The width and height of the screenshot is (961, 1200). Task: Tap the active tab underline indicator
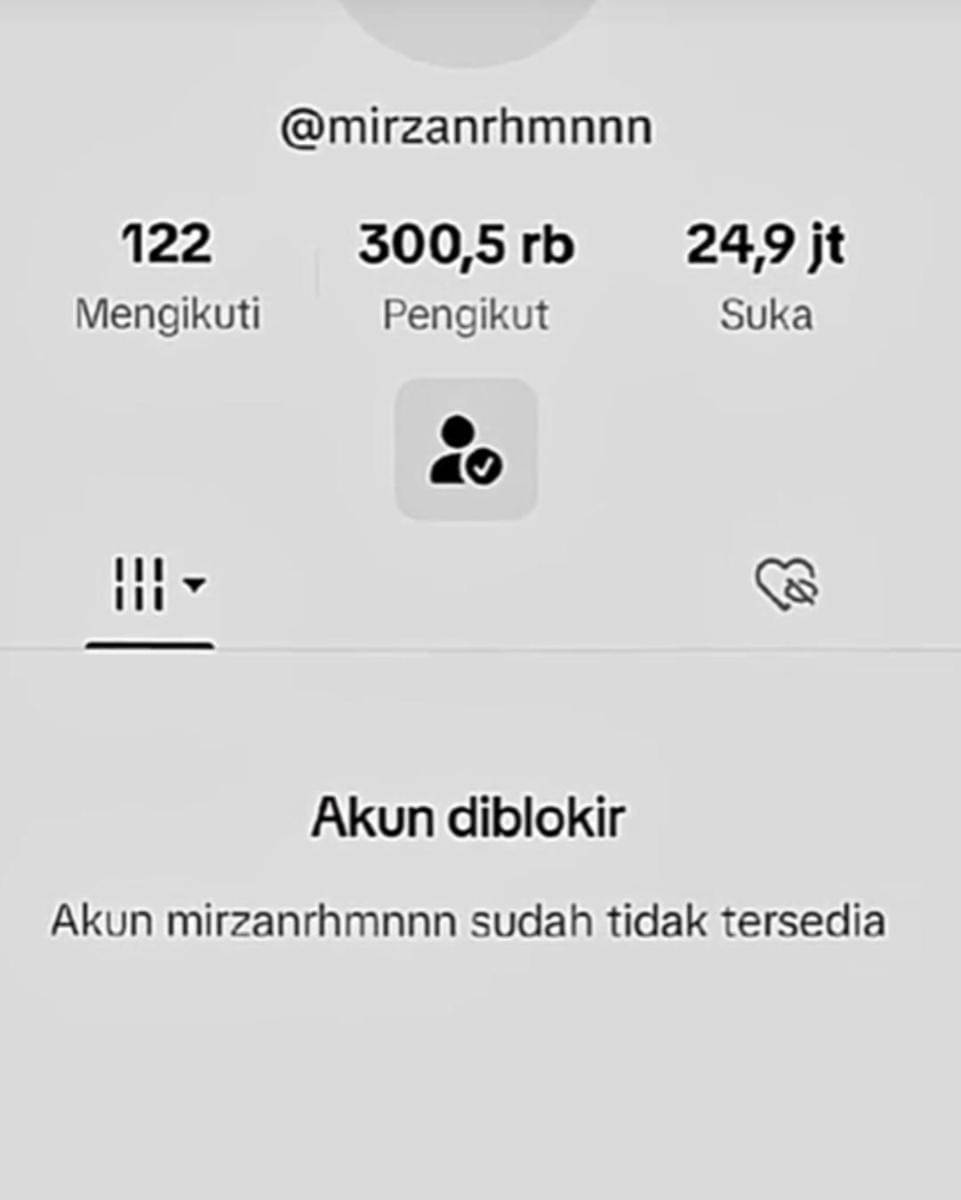pyautogui.click(x=149, y=646)
